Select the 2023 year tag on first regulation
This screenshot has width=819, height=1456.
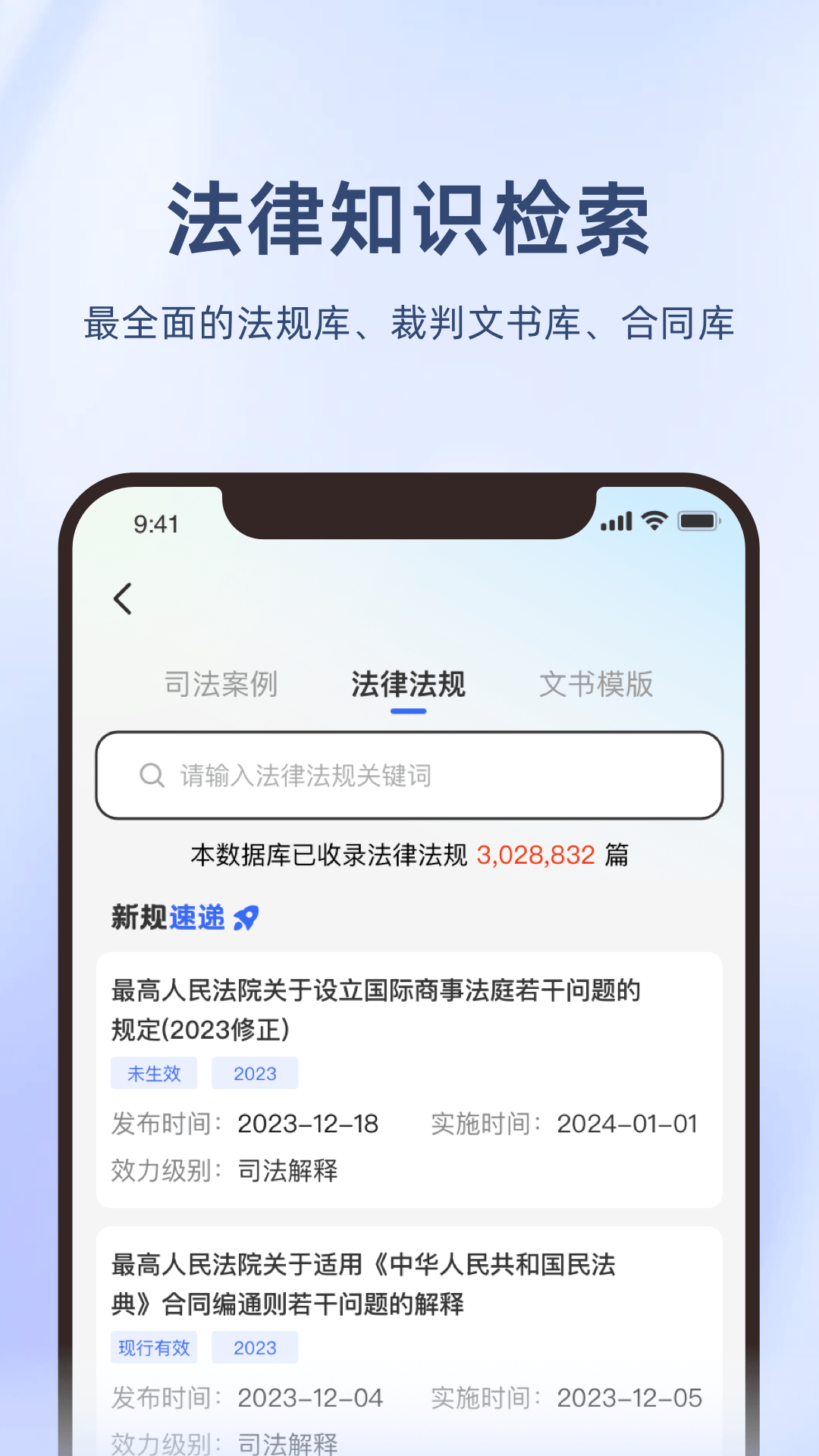coord(255,1072)
